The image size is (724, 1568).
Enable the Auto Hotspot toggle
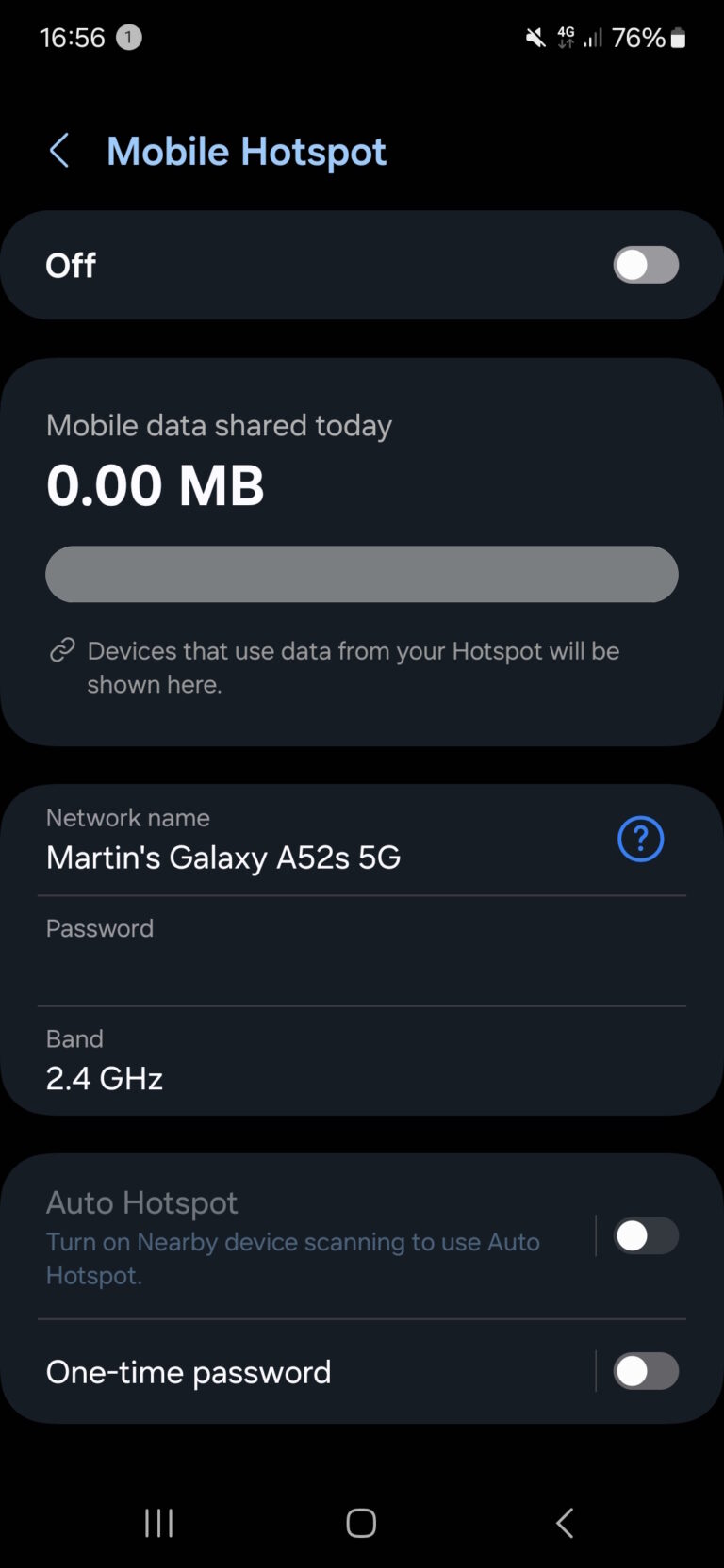coord(646,1235)
